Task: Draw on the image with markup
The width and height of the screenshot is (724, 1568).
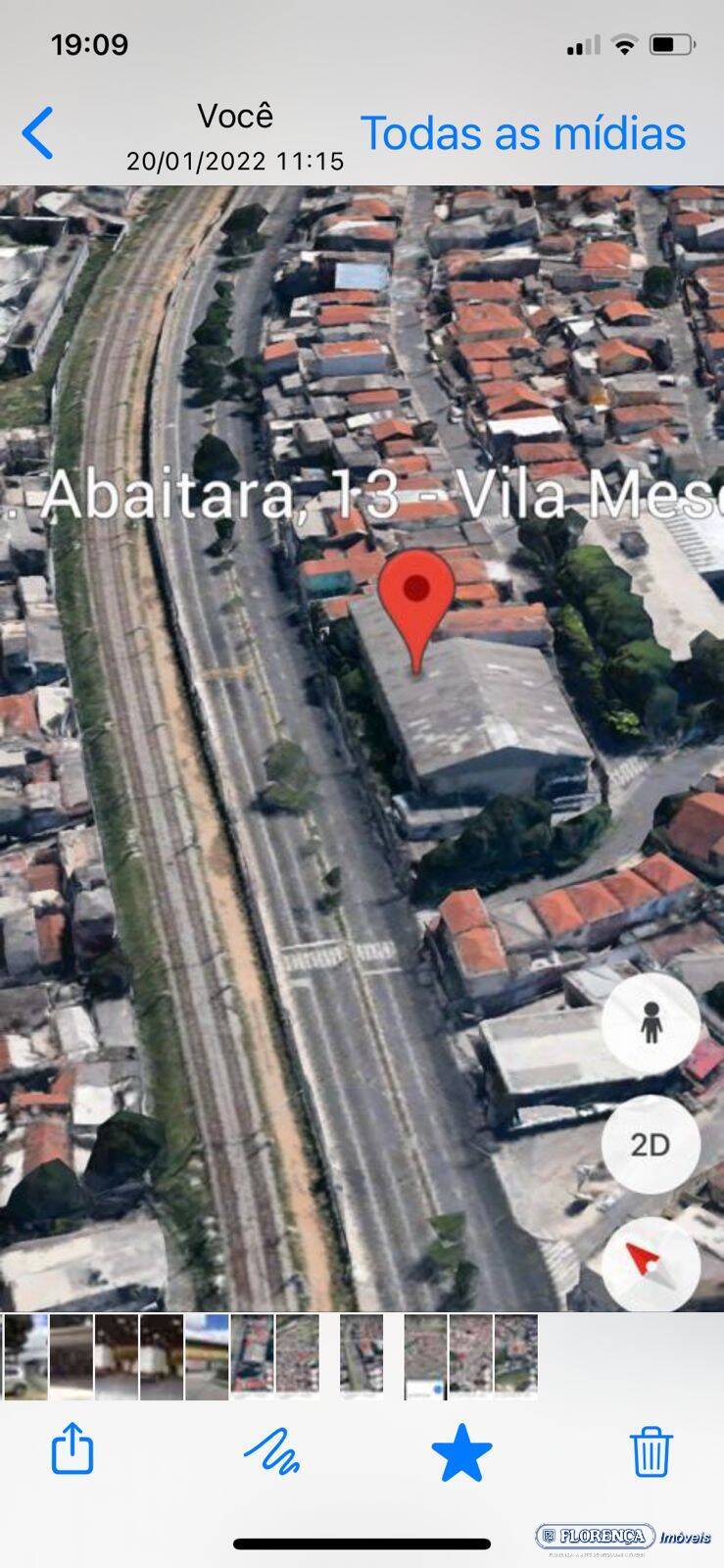Action: tap(272, 1451)
